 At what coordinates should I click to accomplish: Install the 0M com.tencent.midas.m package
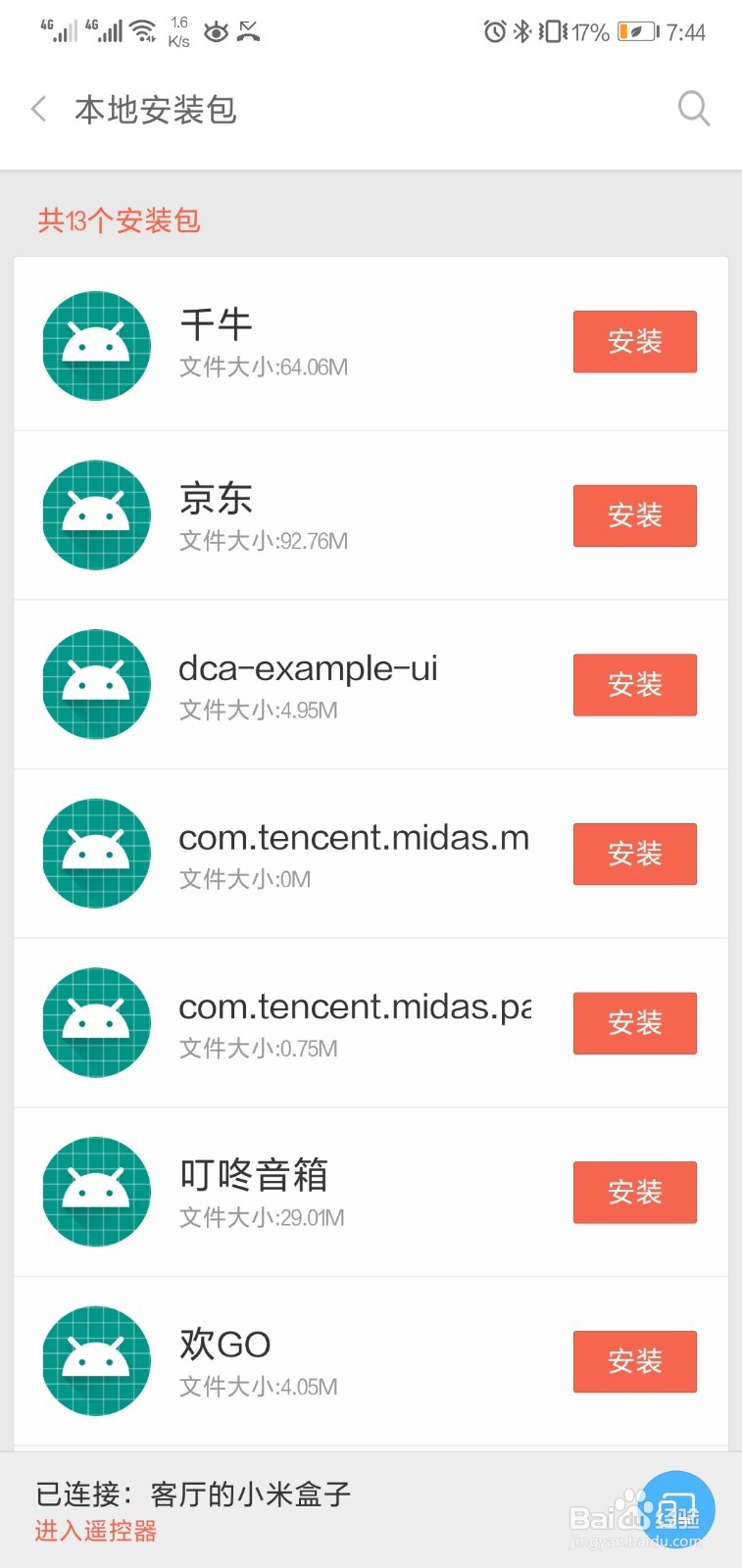pyautogui.click(x=634, y=854)
